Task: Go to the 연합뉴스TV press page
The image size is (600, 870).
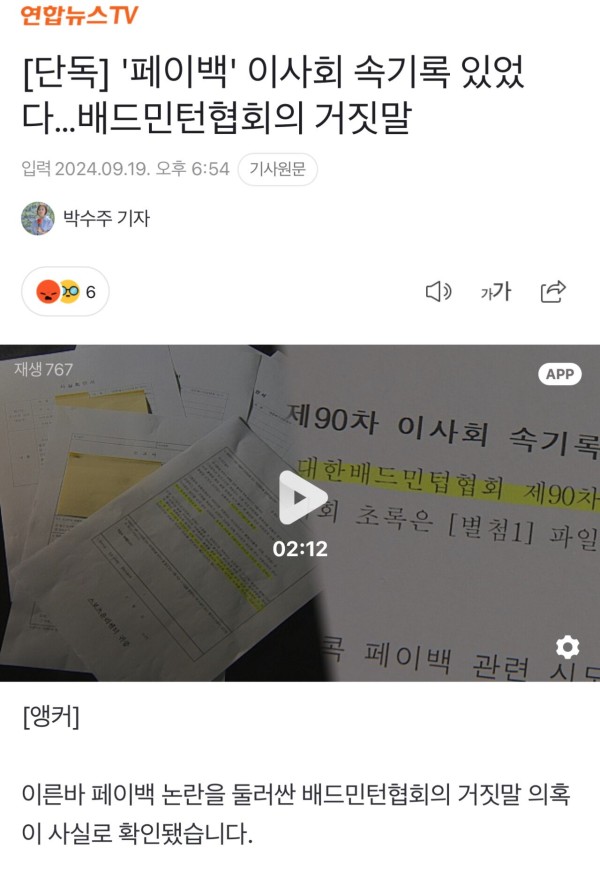Action: click(x=79, y=15)
